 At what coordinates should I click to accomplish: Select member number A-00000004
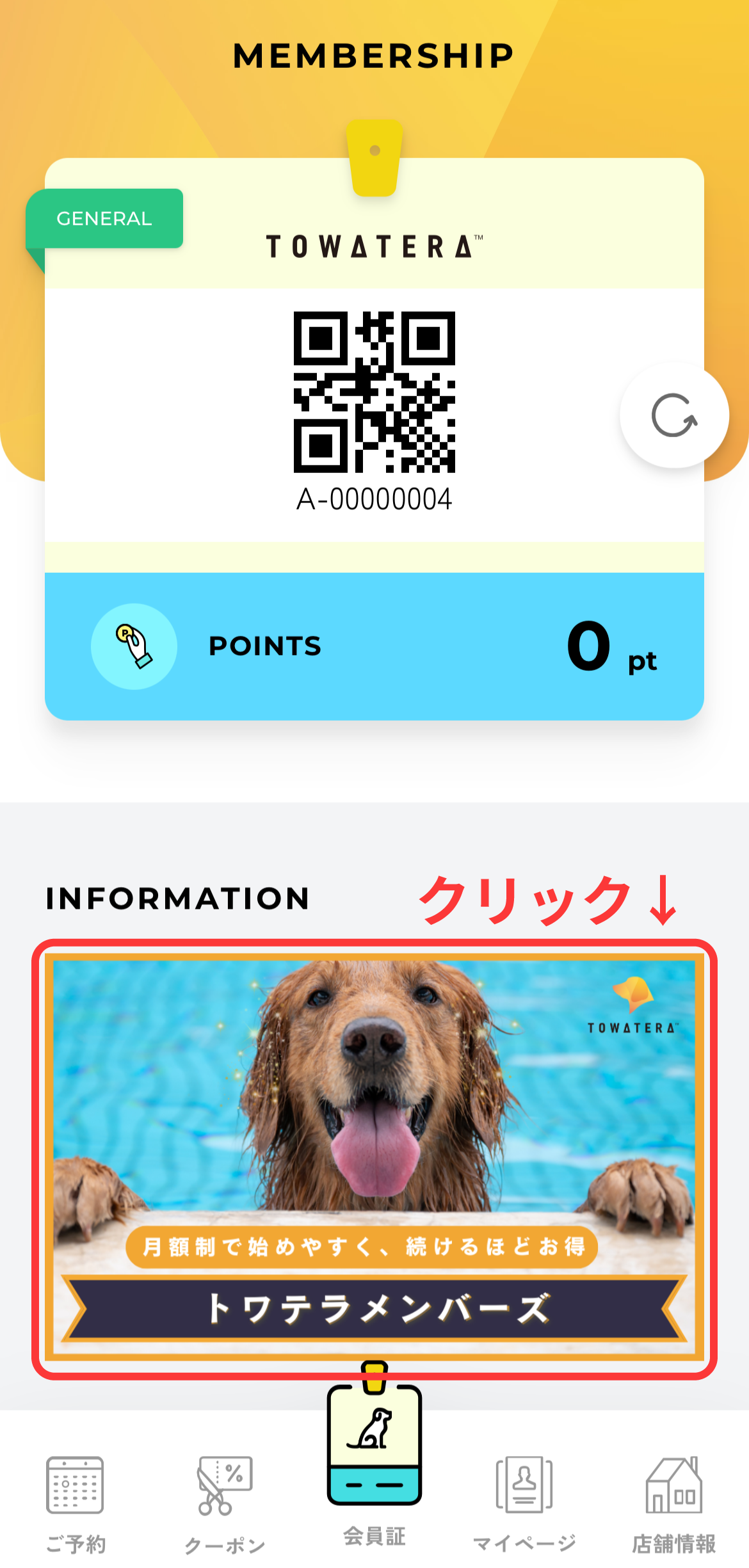pos(374,498)
